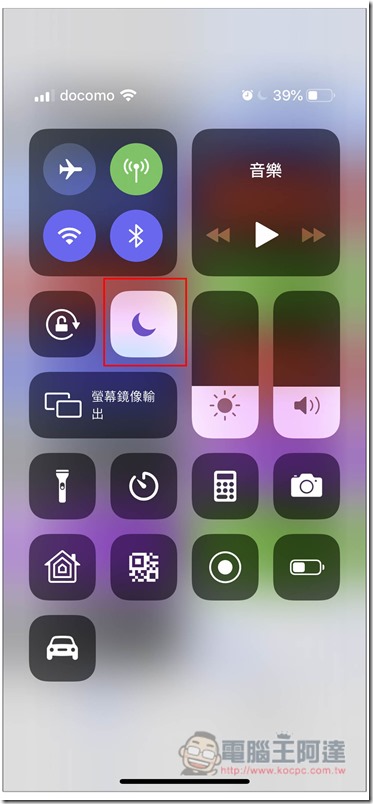Viewport: 373px width, 804px height.
Task: Turn on the flashlight
Action: (62, 486)
